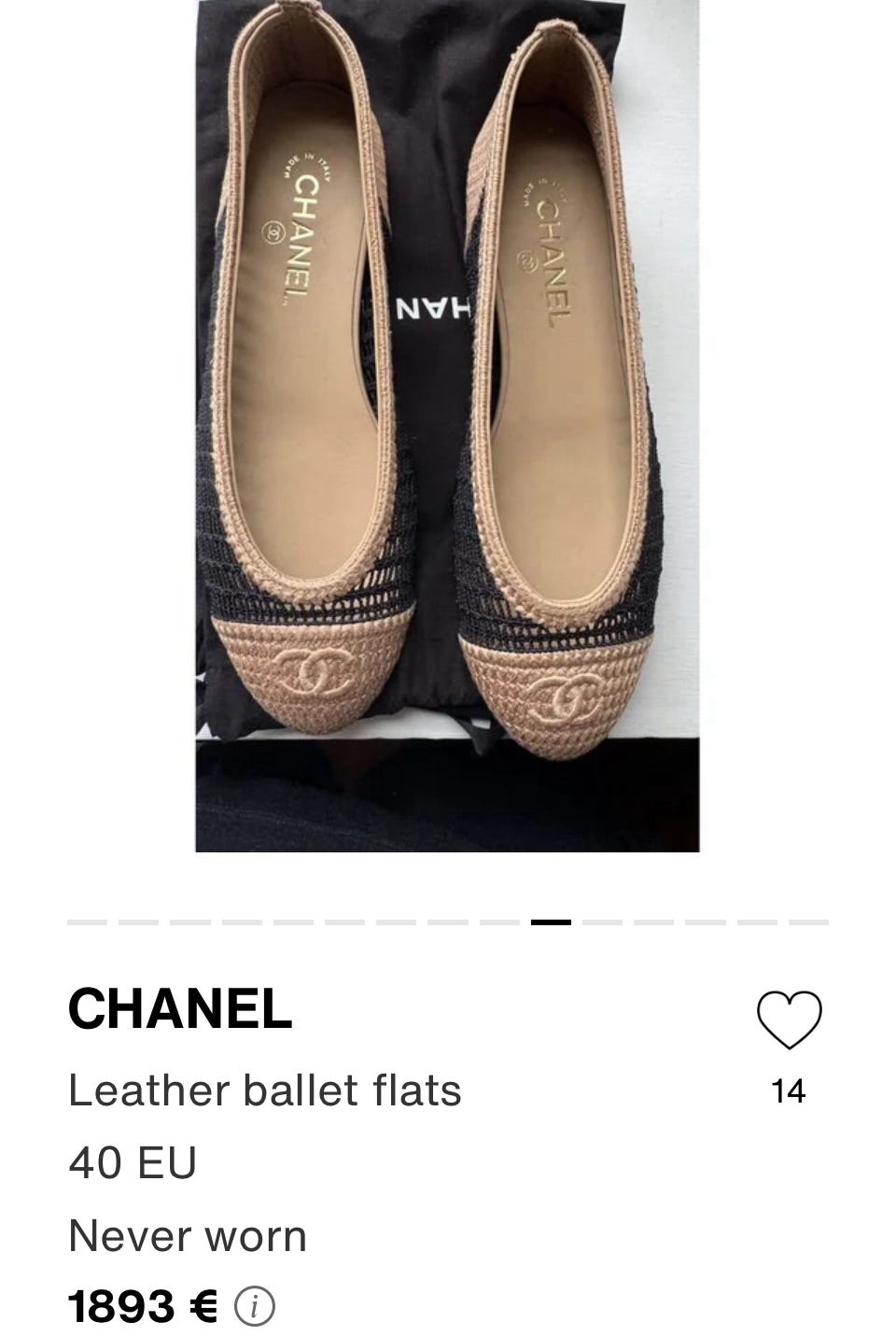Open the ballet flats product photo
Screen dimensions: 896x1336
pos(447,425)
